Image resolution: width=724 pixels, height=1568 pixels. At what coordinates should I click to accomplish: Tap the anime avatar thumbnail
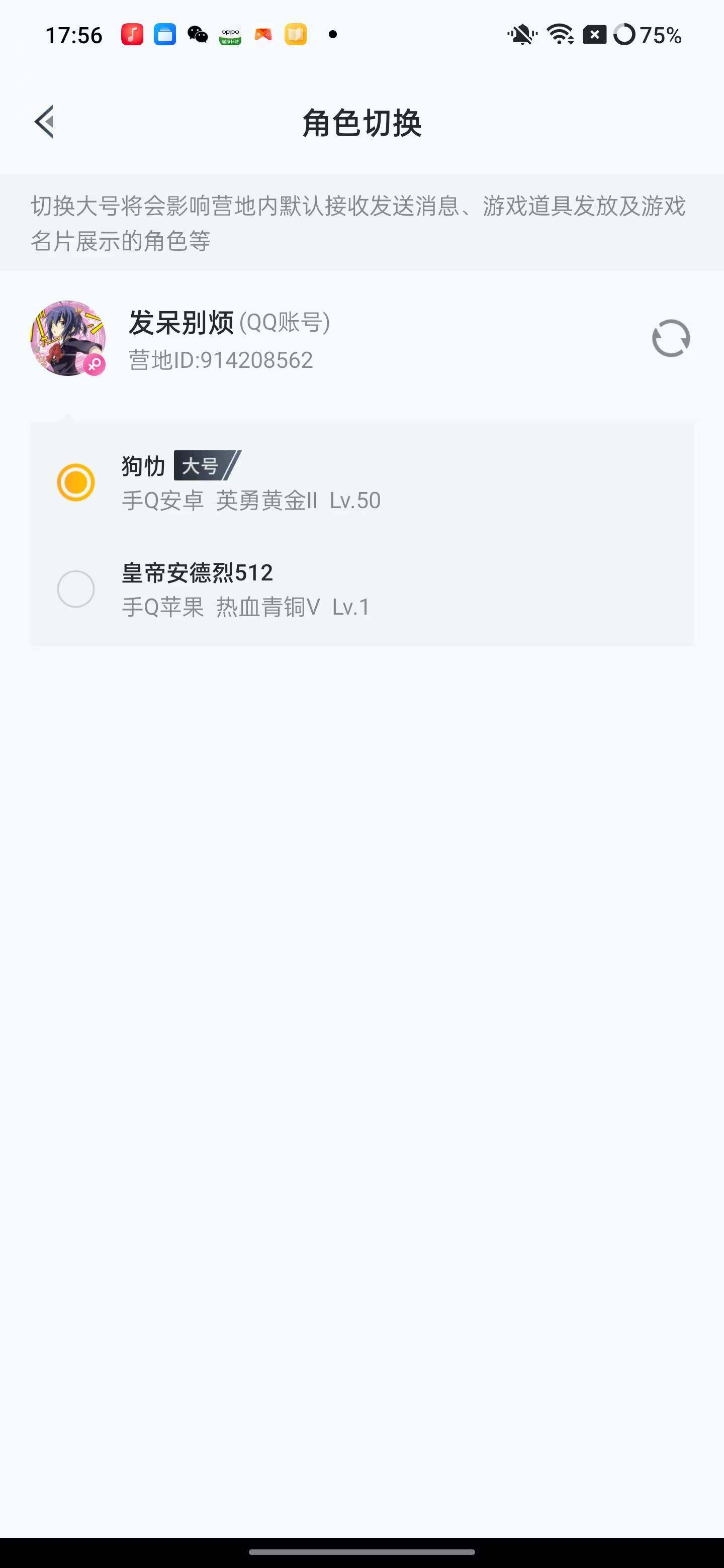pyautogui.click(x=69, y=340)
